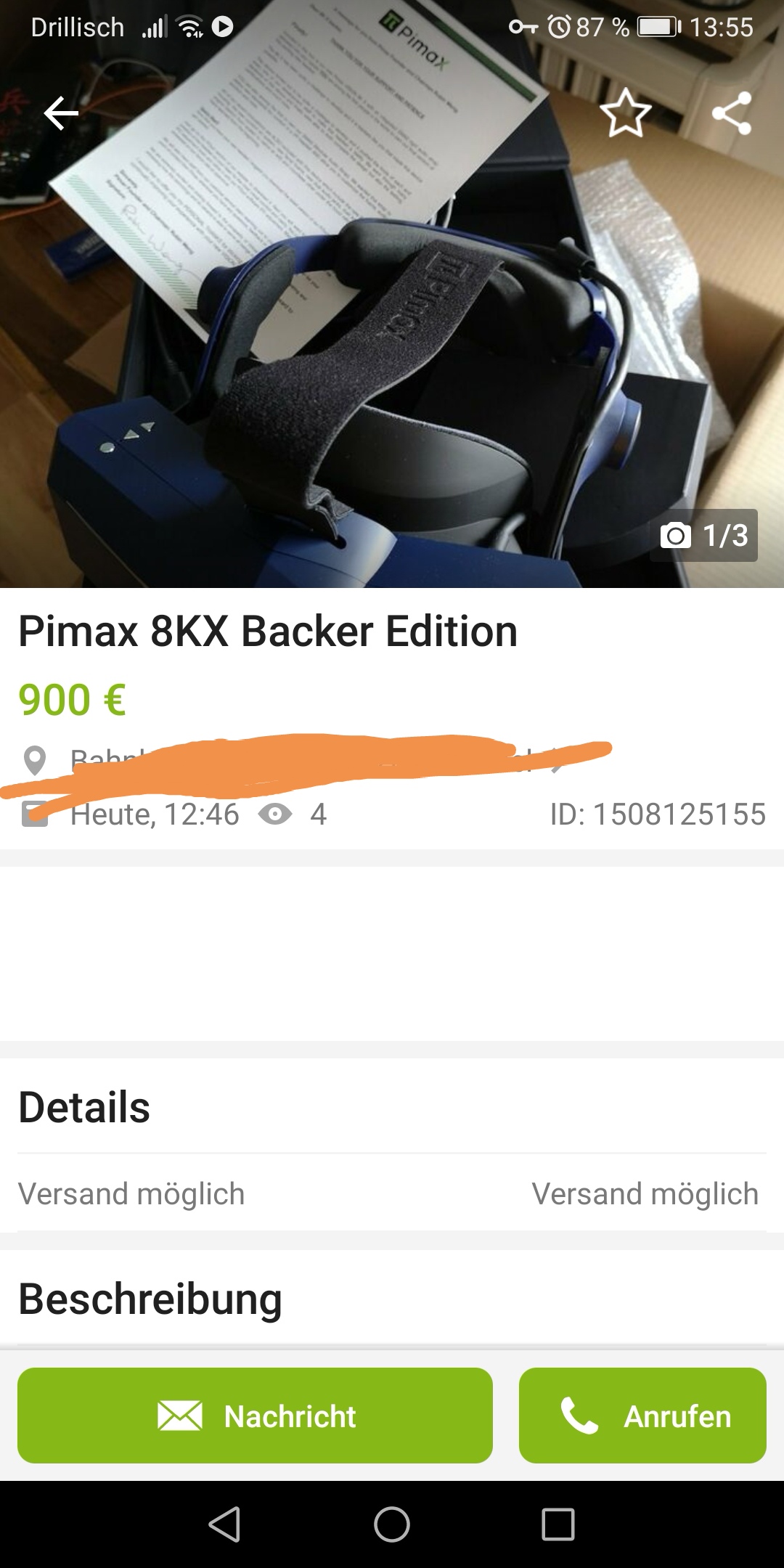Call the seller with Anrufen

[642, 1416]
